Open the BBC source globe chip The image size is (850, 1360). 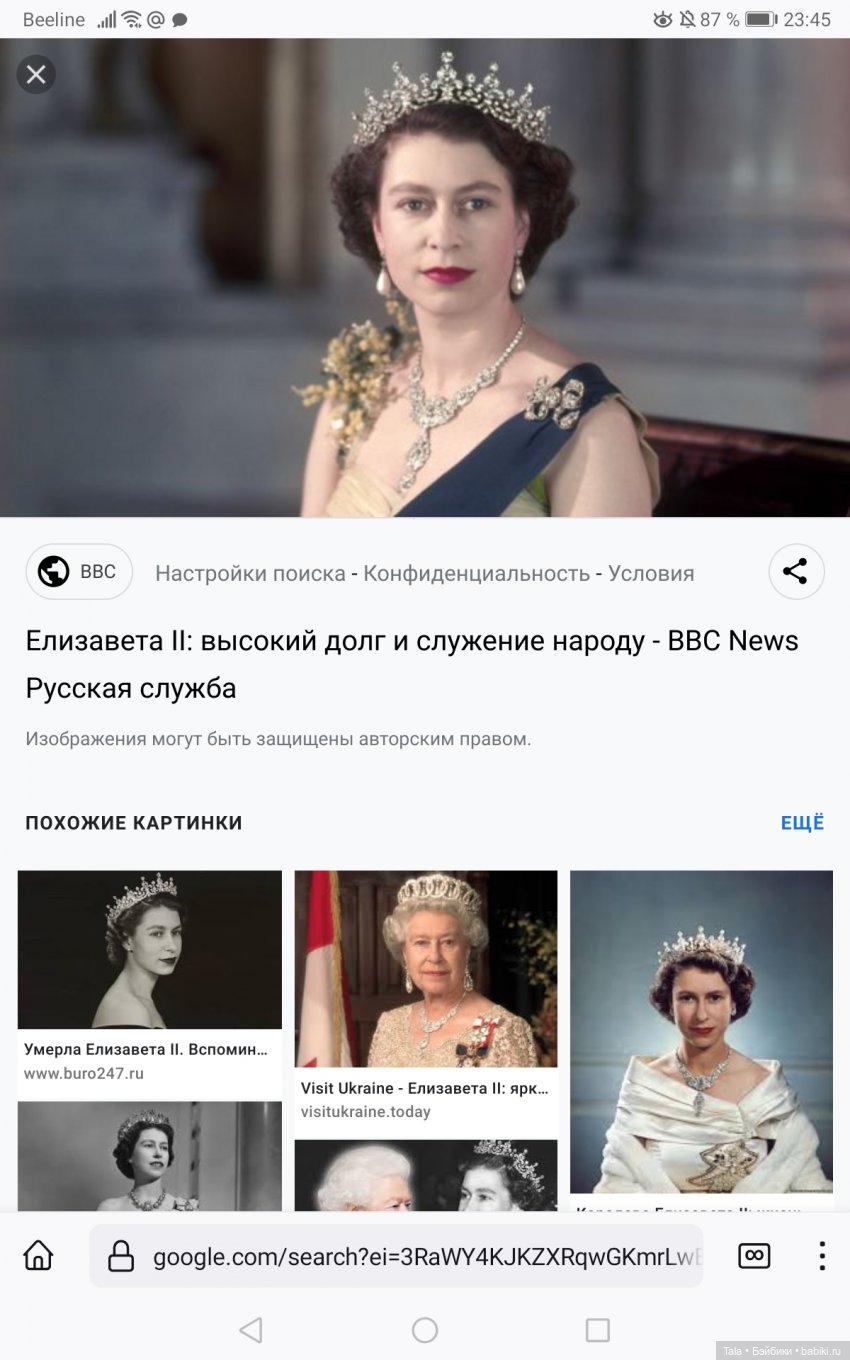coord(79,571)
